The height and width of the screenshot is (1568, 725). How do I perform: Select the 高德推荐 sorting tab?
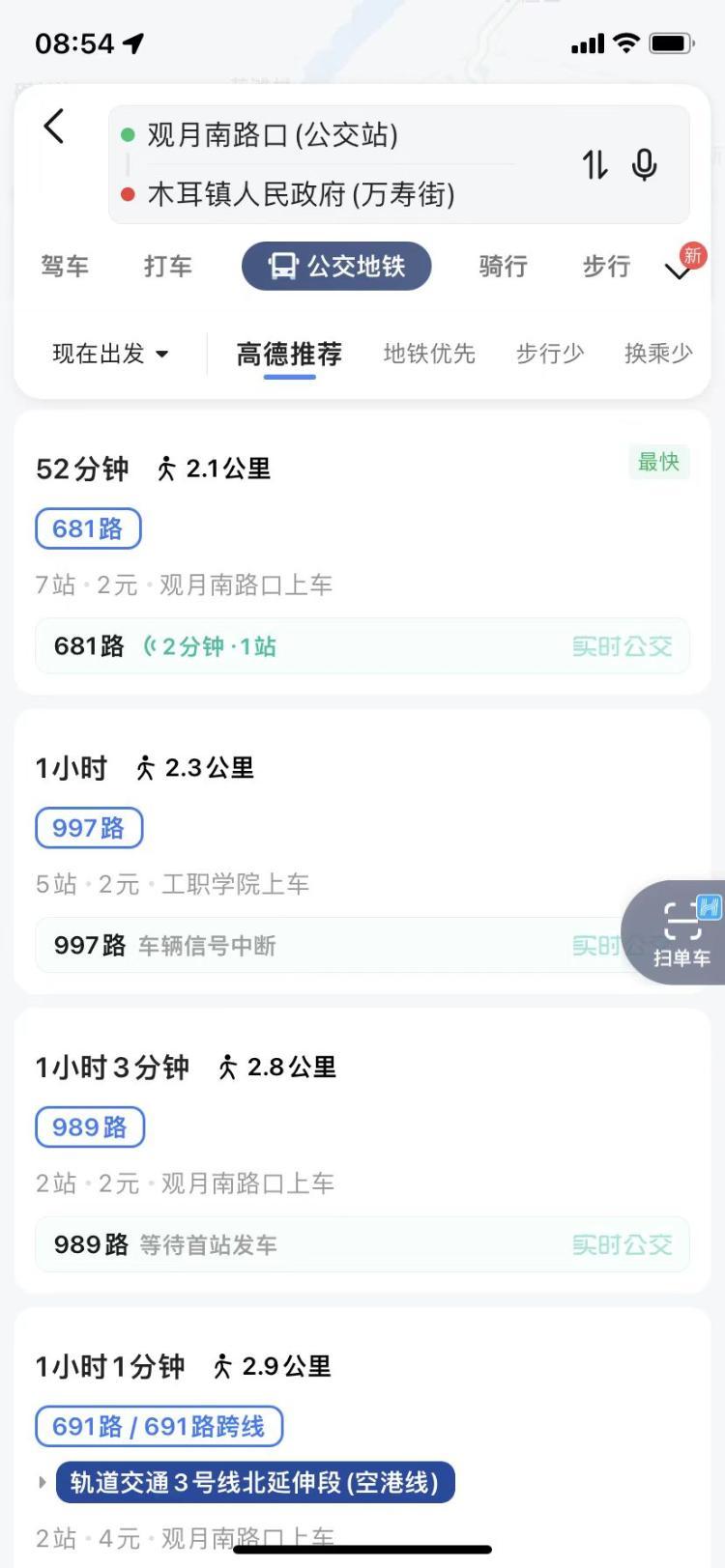[x=289, y=354]
